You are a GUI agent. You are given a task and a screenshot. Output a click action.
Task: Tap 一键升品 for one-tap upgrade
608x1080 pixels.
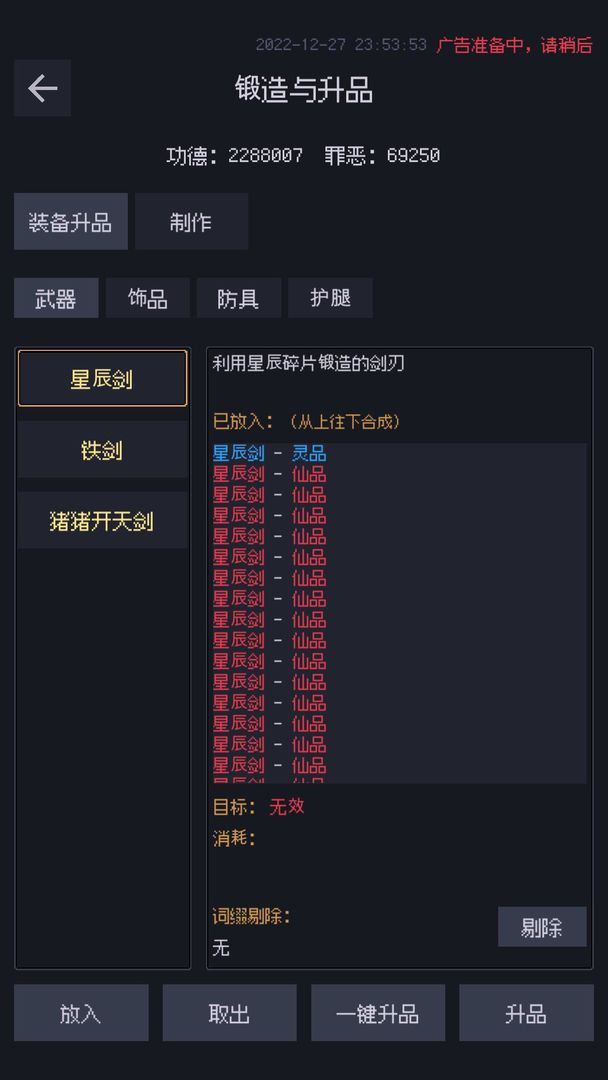click(x=378, y=1013)
